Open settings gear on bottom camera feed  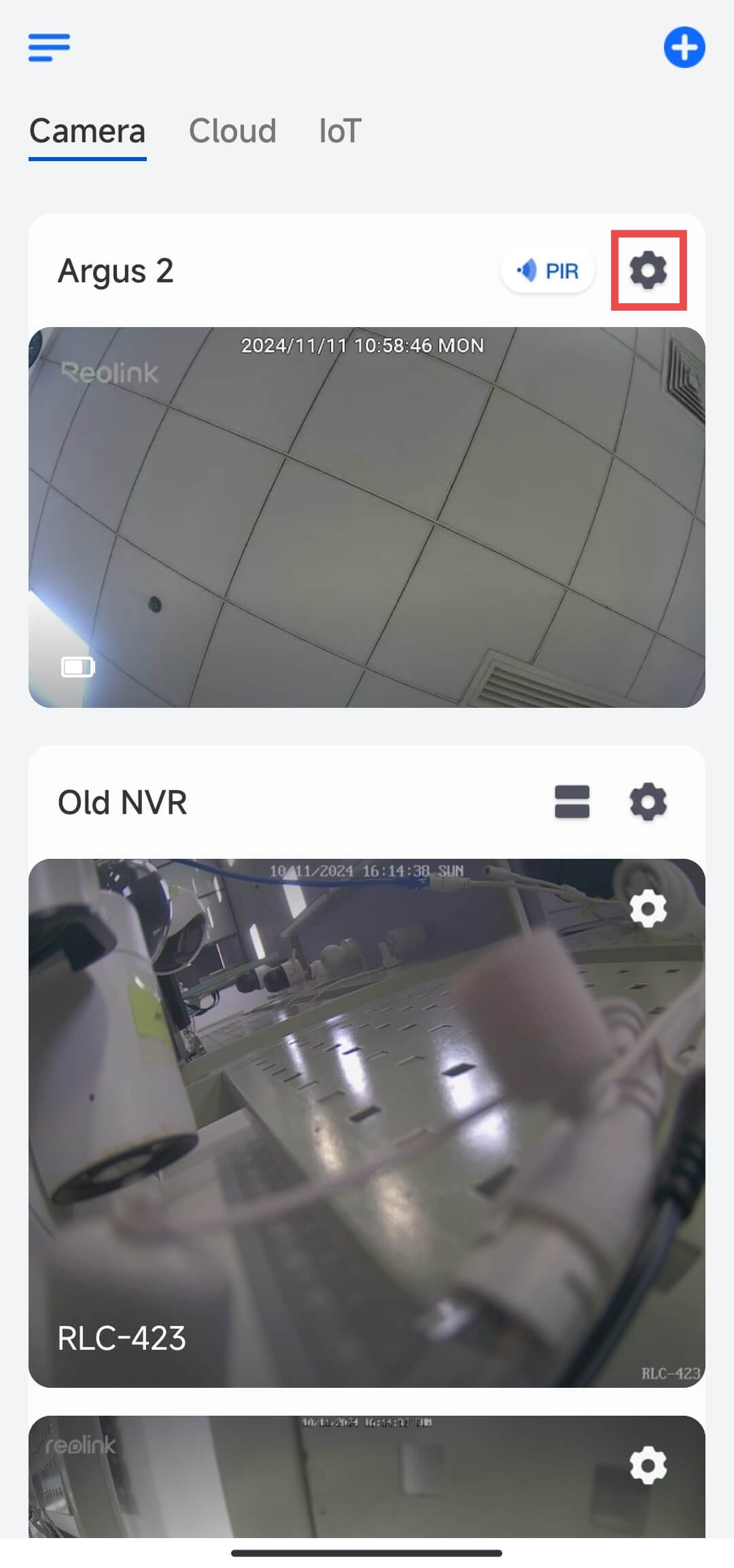[x=648, y=1464]
